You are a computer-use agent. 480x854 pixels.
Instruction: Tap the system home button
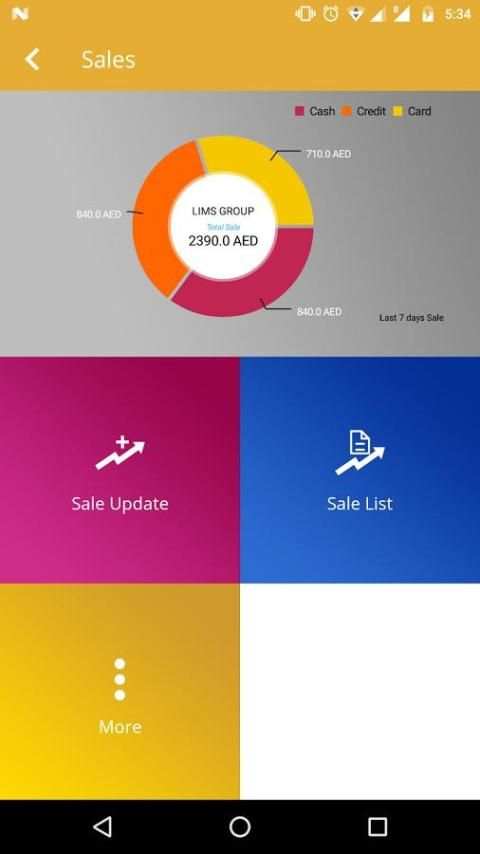point(240,827)
